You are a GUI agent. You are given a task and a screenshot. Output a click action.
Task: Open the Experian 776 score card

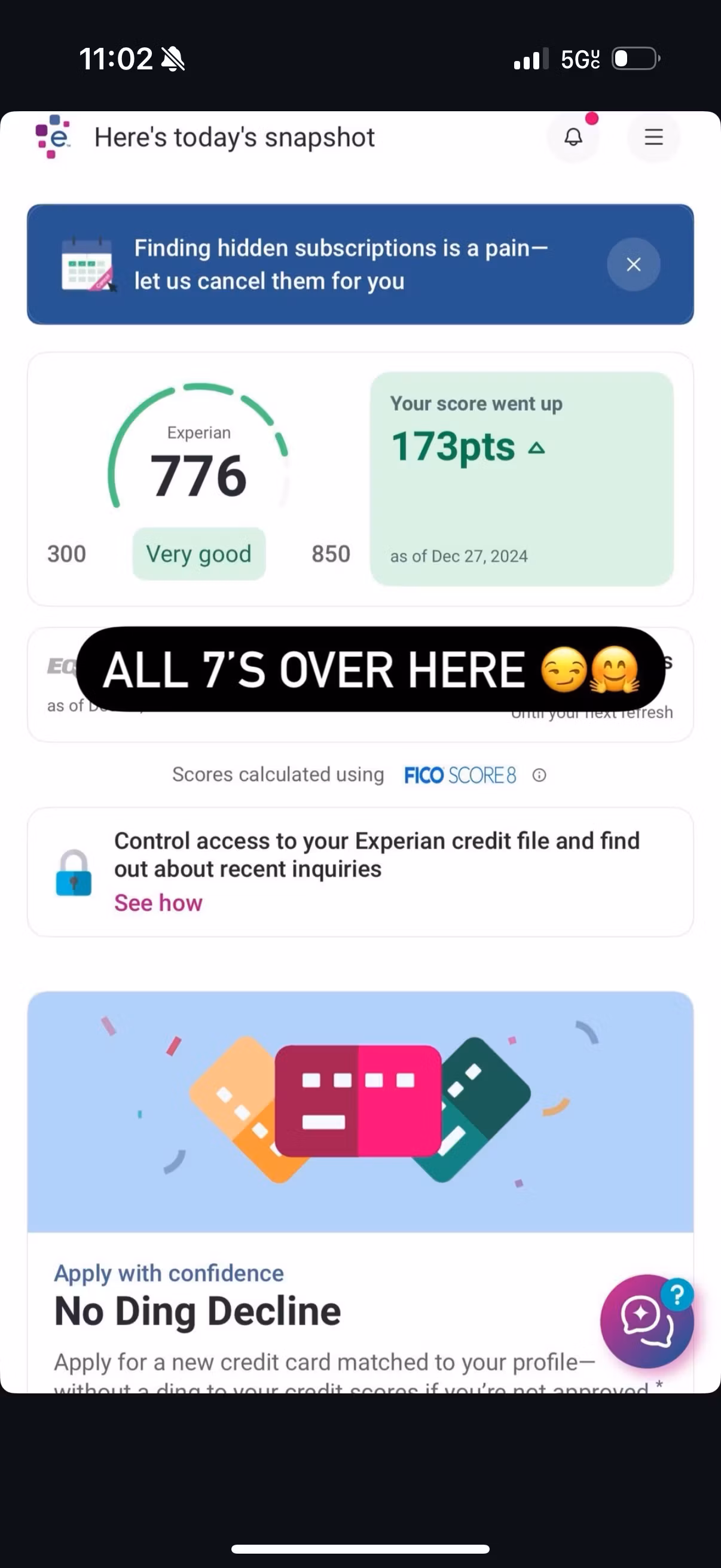(198, 475)
